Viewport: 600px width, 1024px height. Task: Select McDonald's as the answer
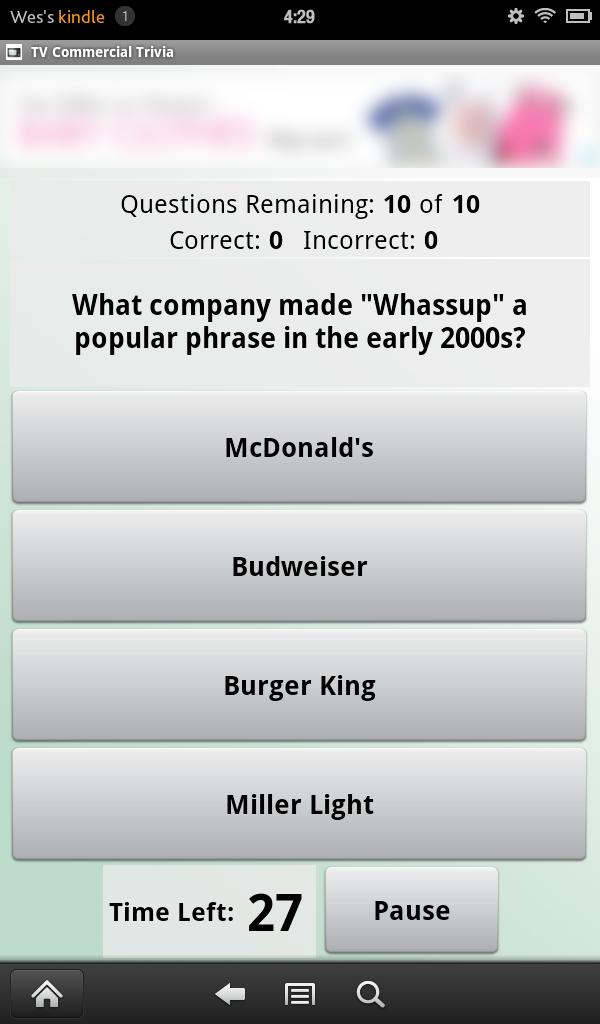tap(299, 447)
